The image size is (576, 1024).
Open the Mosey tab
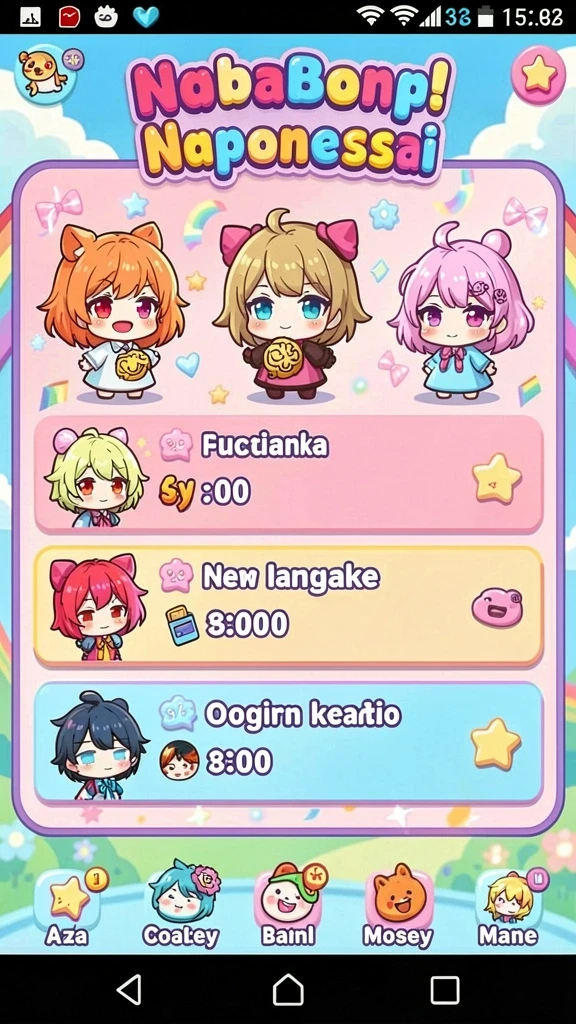coord(398,908)
